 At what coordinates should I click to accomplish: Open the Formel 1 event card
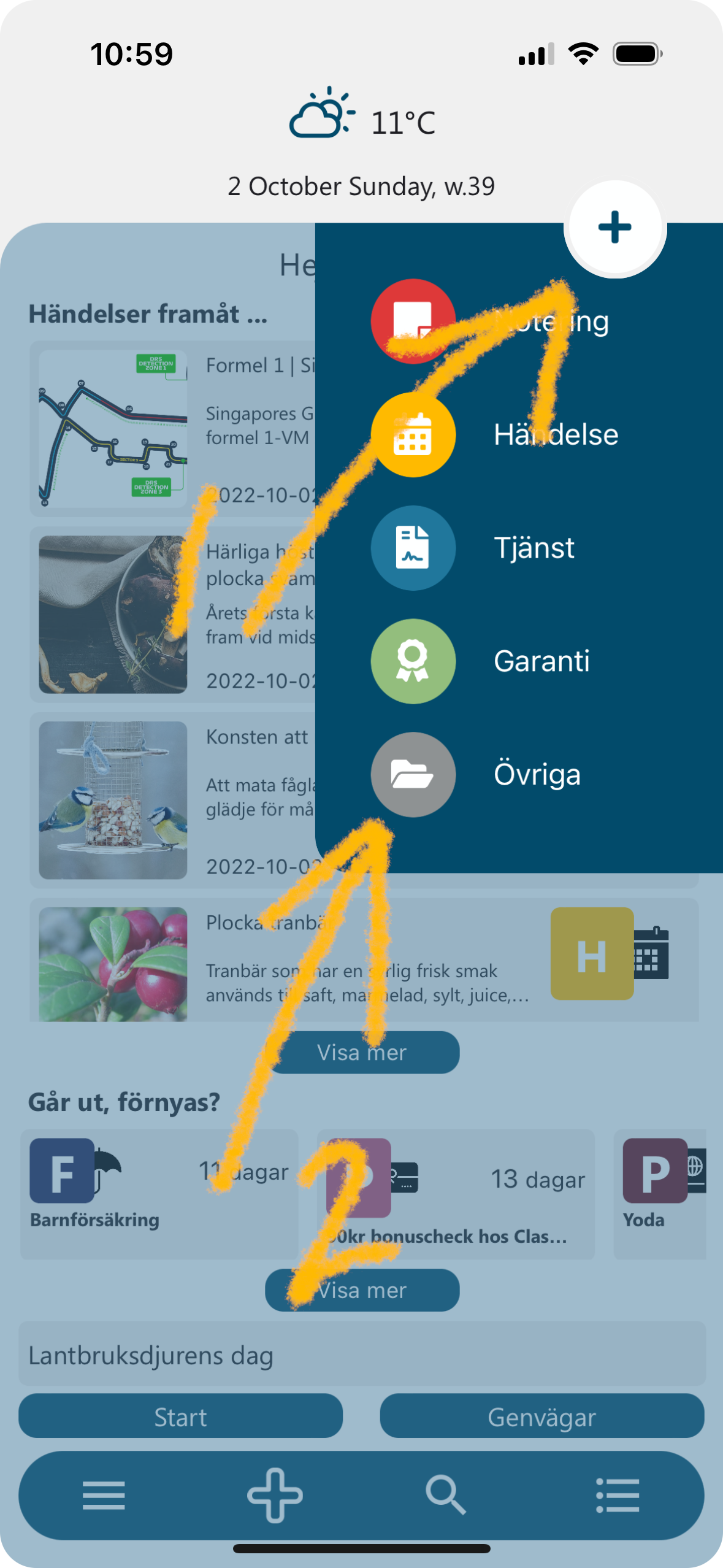pos(172,429)
